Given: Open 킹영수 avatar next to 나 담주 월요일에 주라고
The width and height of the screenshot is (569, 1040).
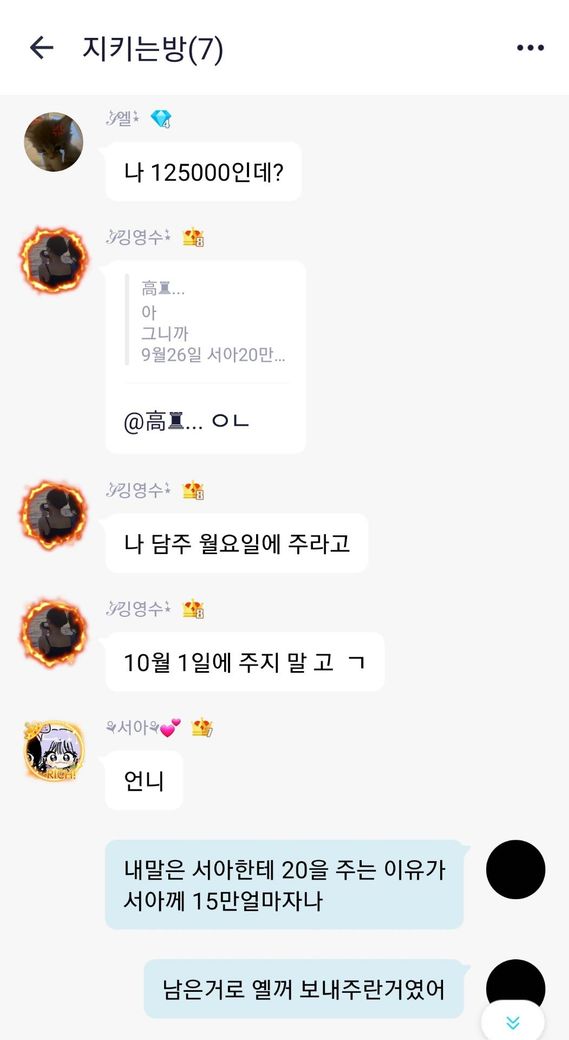Looking at the screenshot, I should (x=54, y=515).
